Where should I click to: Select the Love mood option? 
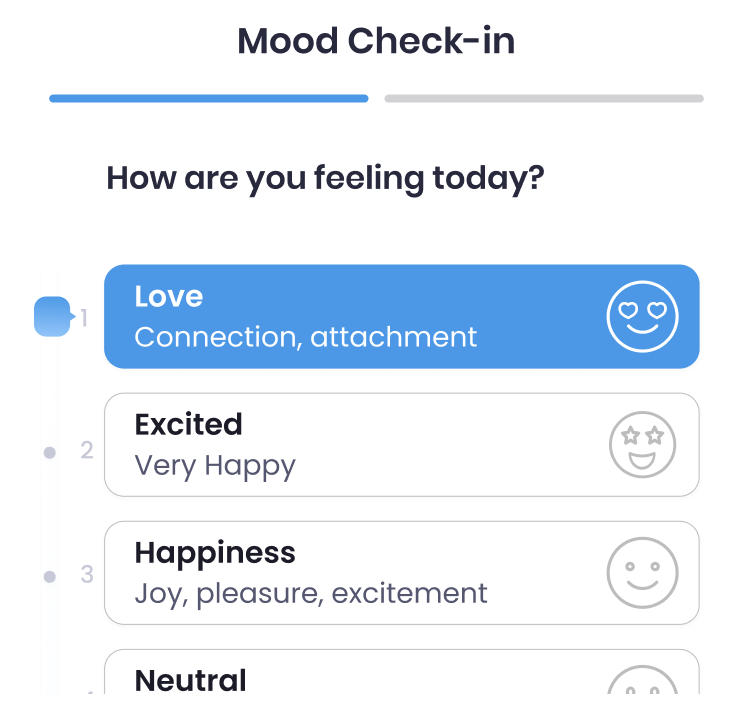[x=401, y=317]
